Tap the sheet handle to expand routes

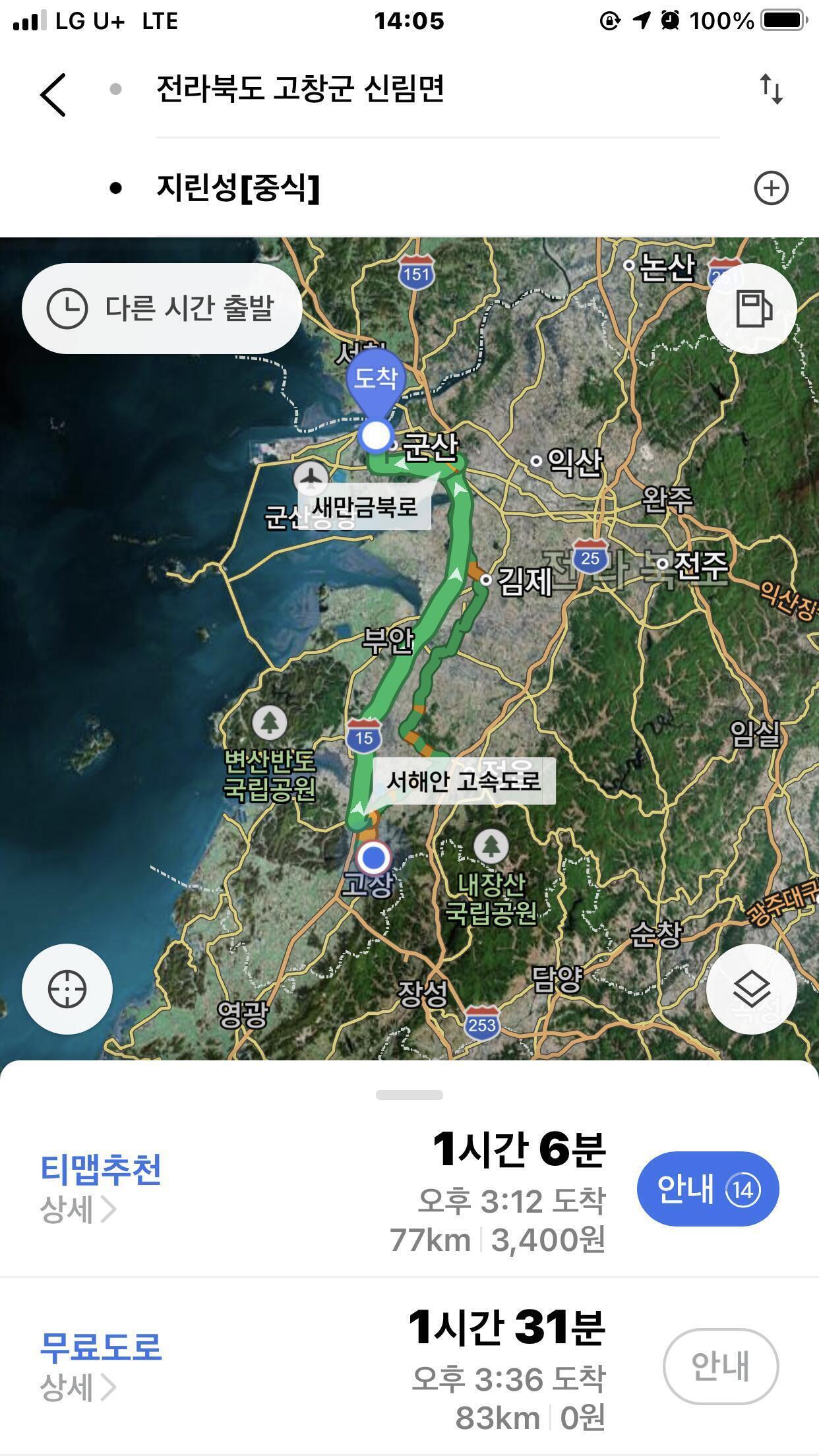click(409, 1095)
